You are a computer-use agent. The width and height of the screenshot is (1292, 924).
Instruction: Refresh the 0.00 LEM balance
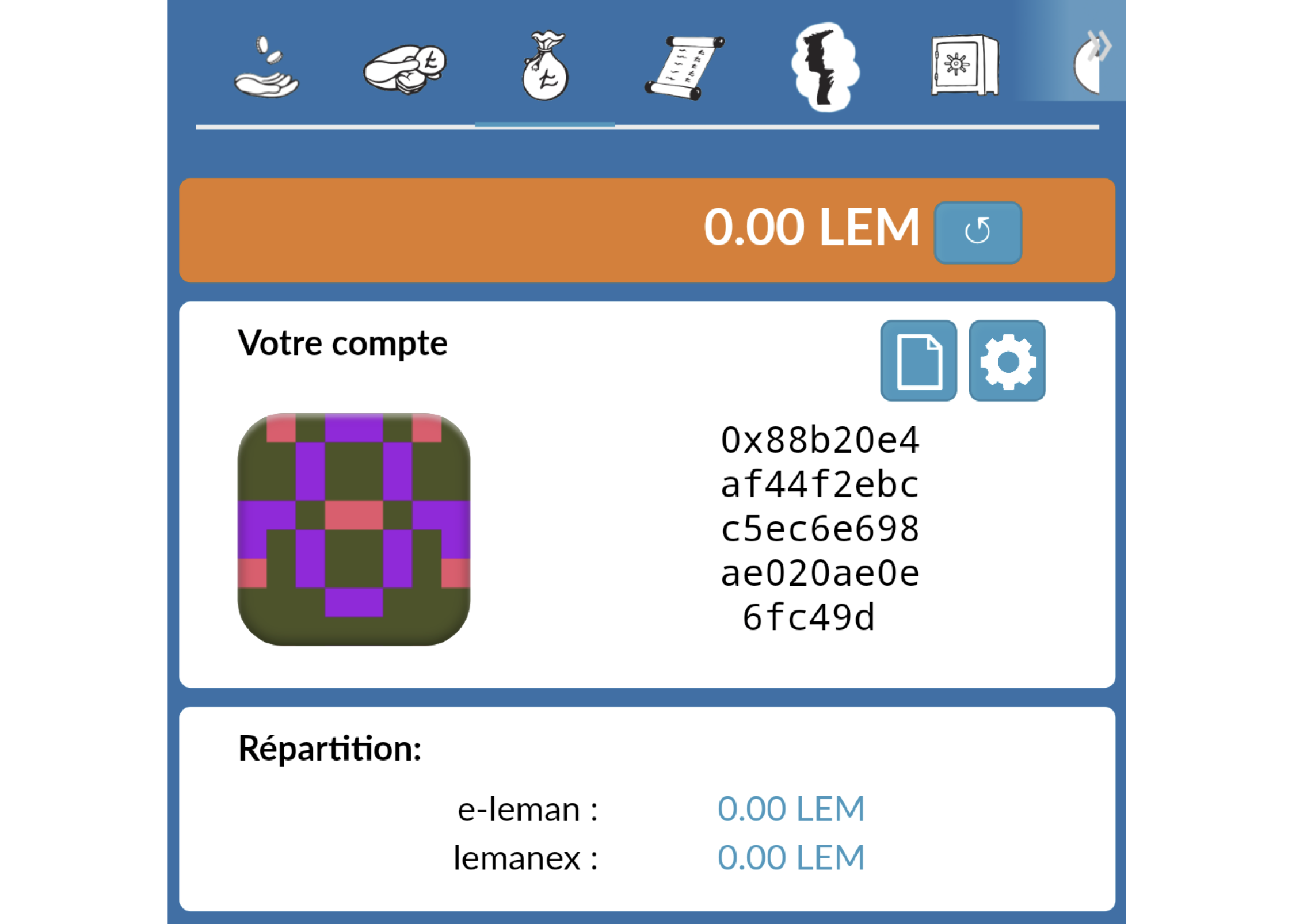point(977,232)
